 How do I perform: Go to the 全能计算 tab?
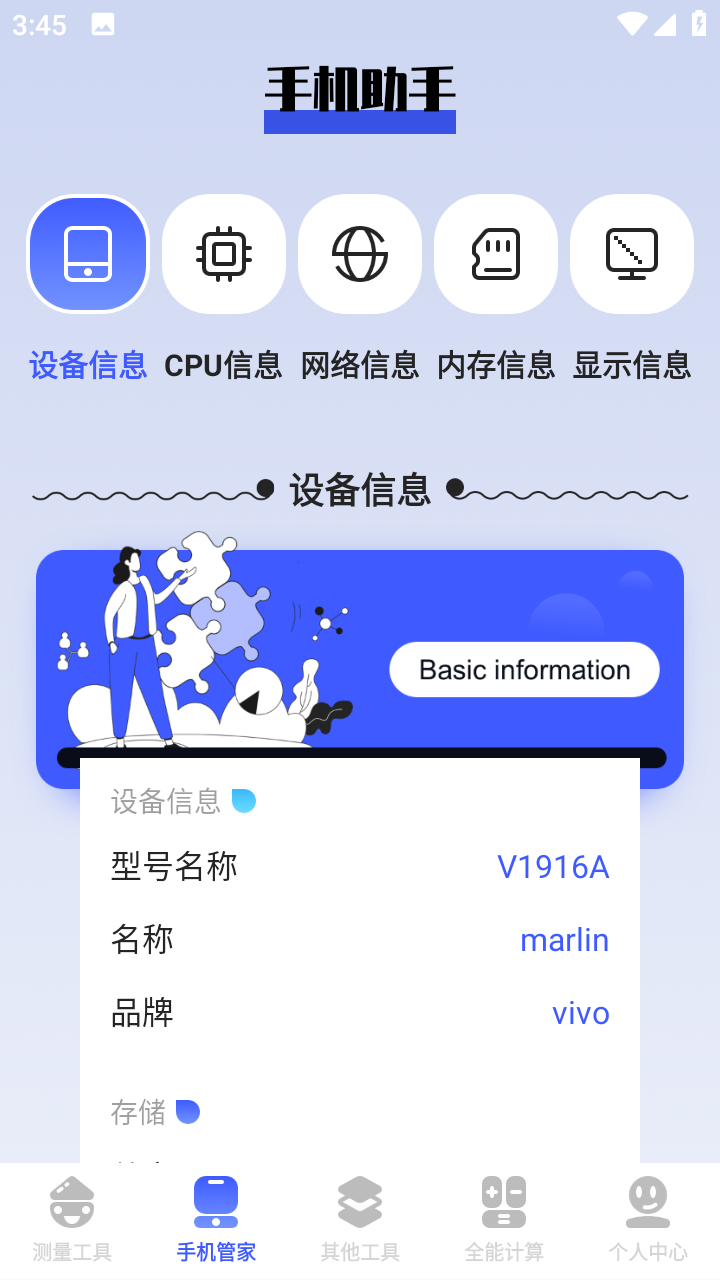pos(504,1220)
